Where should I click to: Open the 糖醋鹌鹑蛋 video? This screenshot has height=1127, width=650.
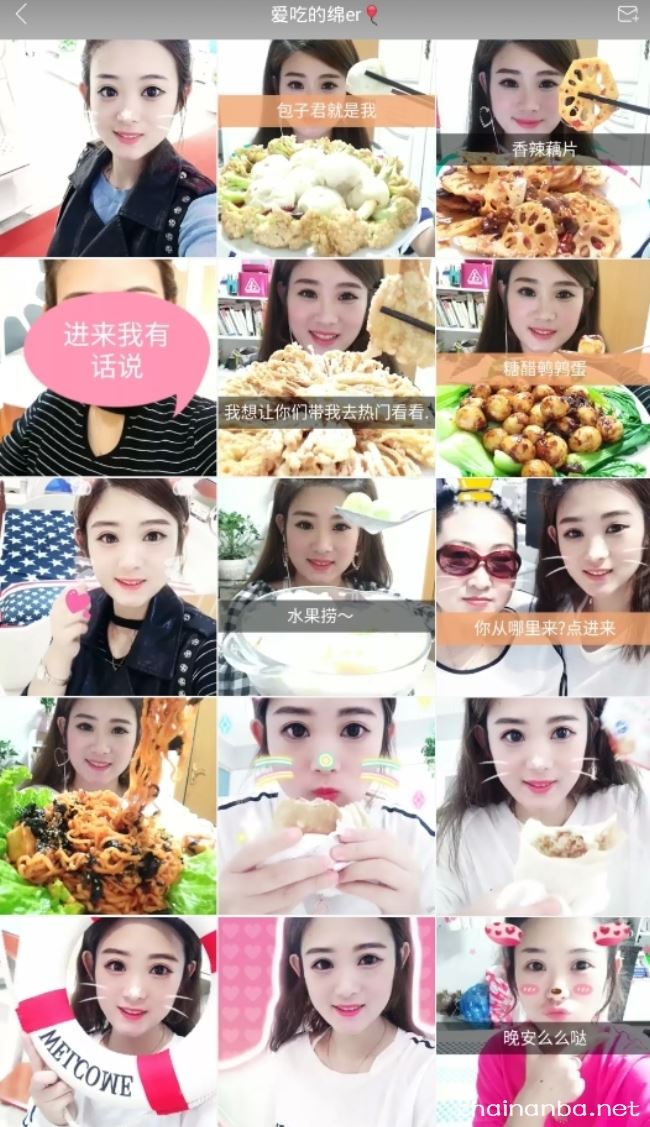pyautogui.click(x=543, y=367)
